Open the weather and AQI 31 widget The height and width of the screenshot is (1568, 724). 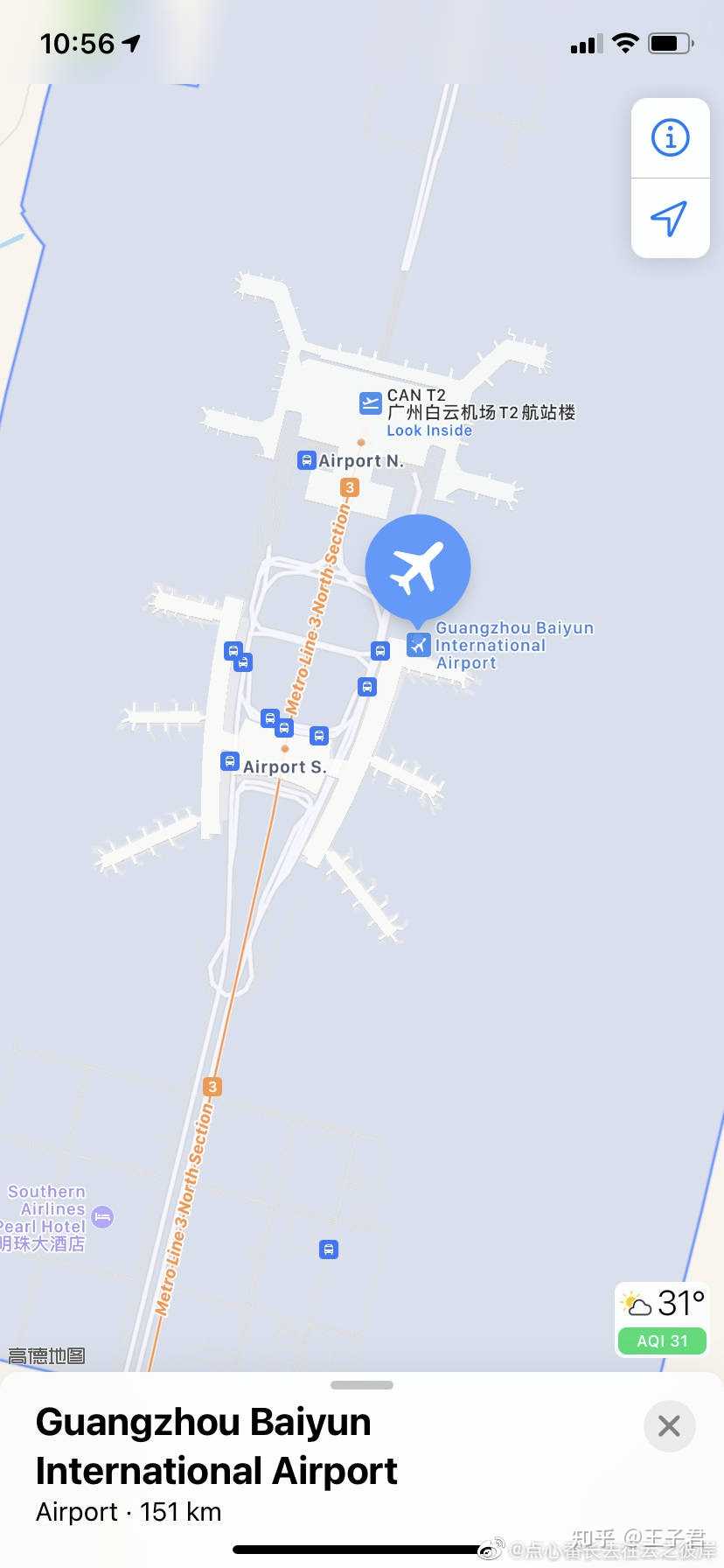(662, 1319)
